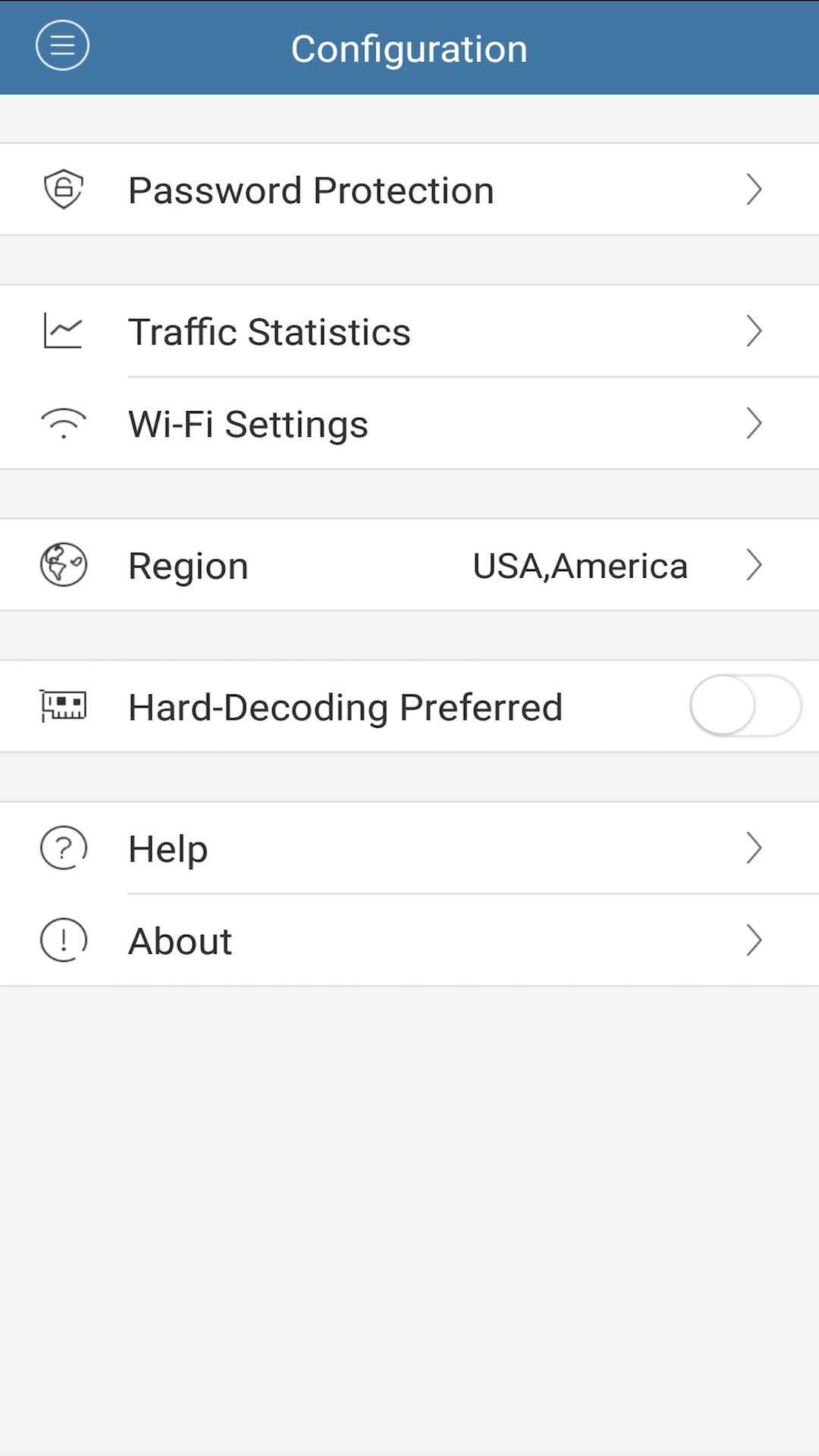Expand the About chevron arrow
The width and height of the screenshot is (819, 1456).
click(755, 940)
